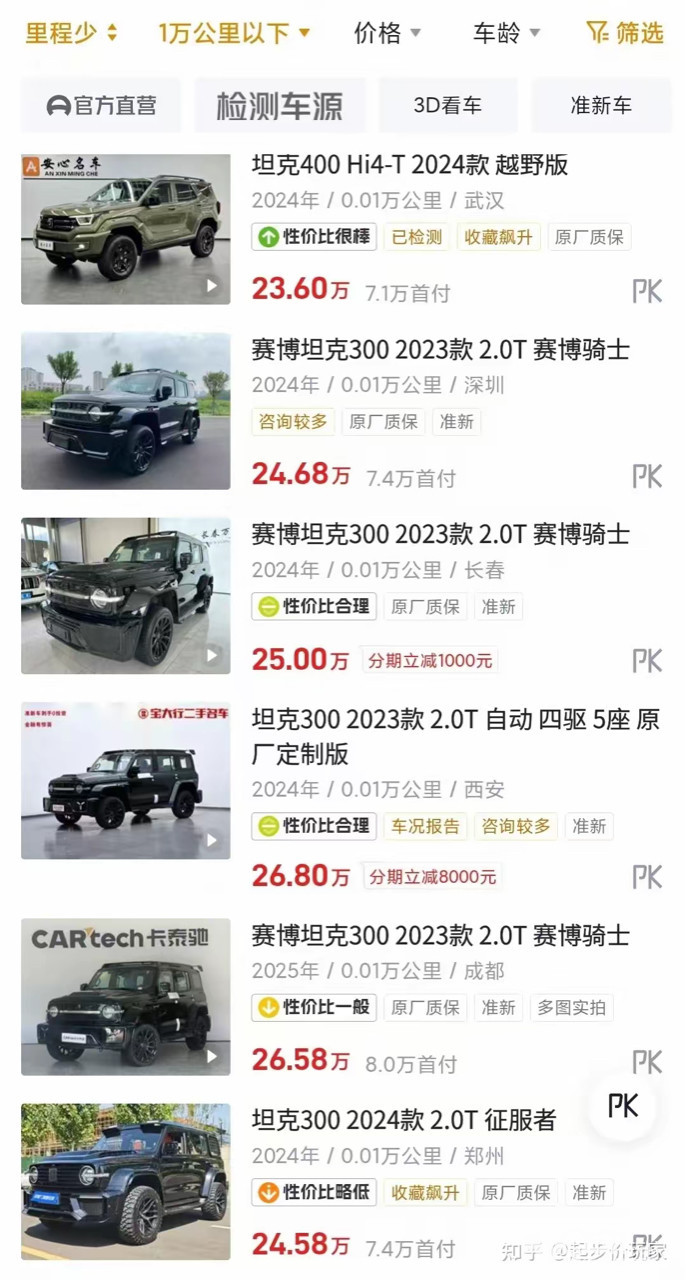This screenshot has width=686, height=1280.
Task: Open the 筛选 filter panel
Action: click(x=625, y=33)
